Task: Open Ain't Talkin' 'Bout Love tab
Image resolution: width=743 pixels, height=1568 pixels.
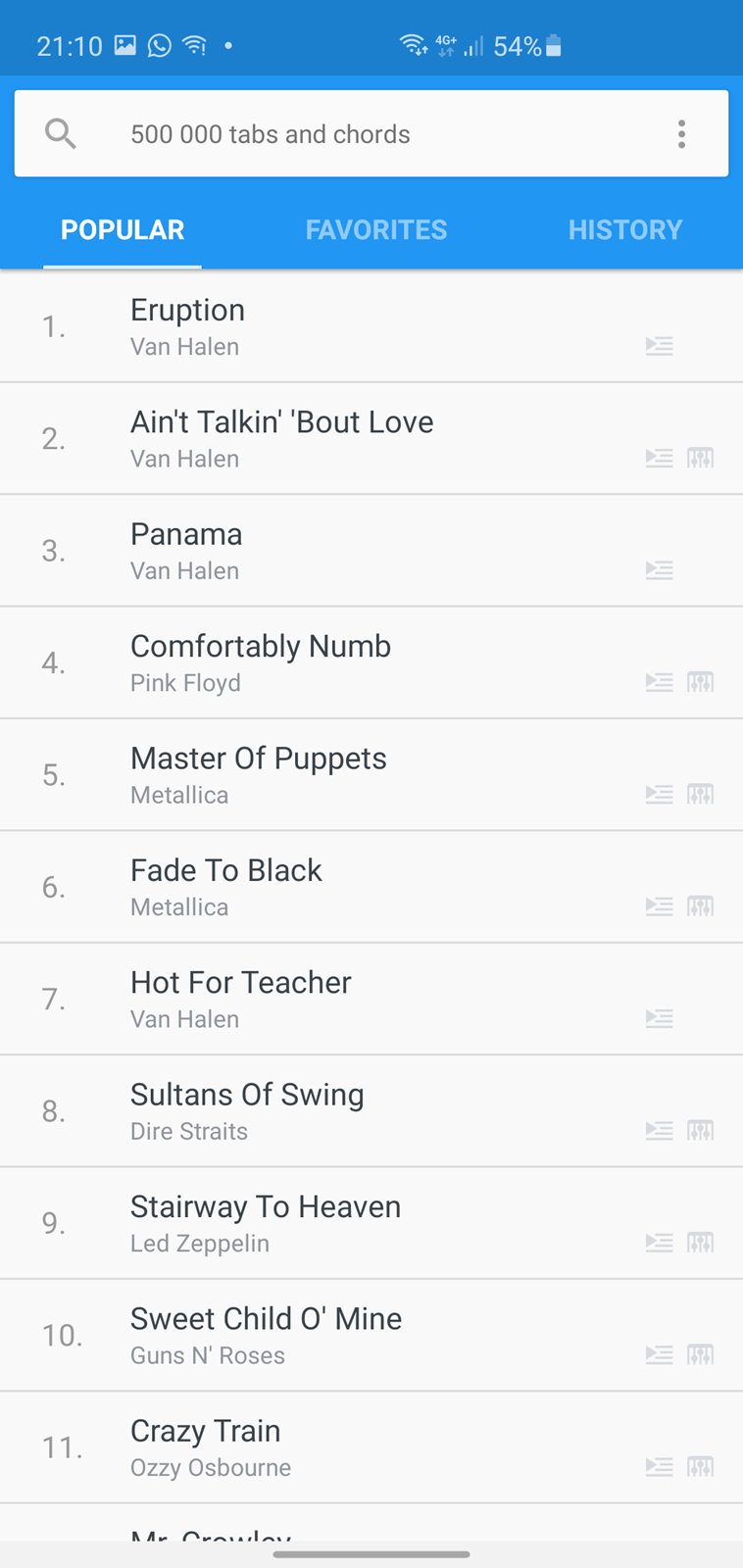Action: (371, 438)
